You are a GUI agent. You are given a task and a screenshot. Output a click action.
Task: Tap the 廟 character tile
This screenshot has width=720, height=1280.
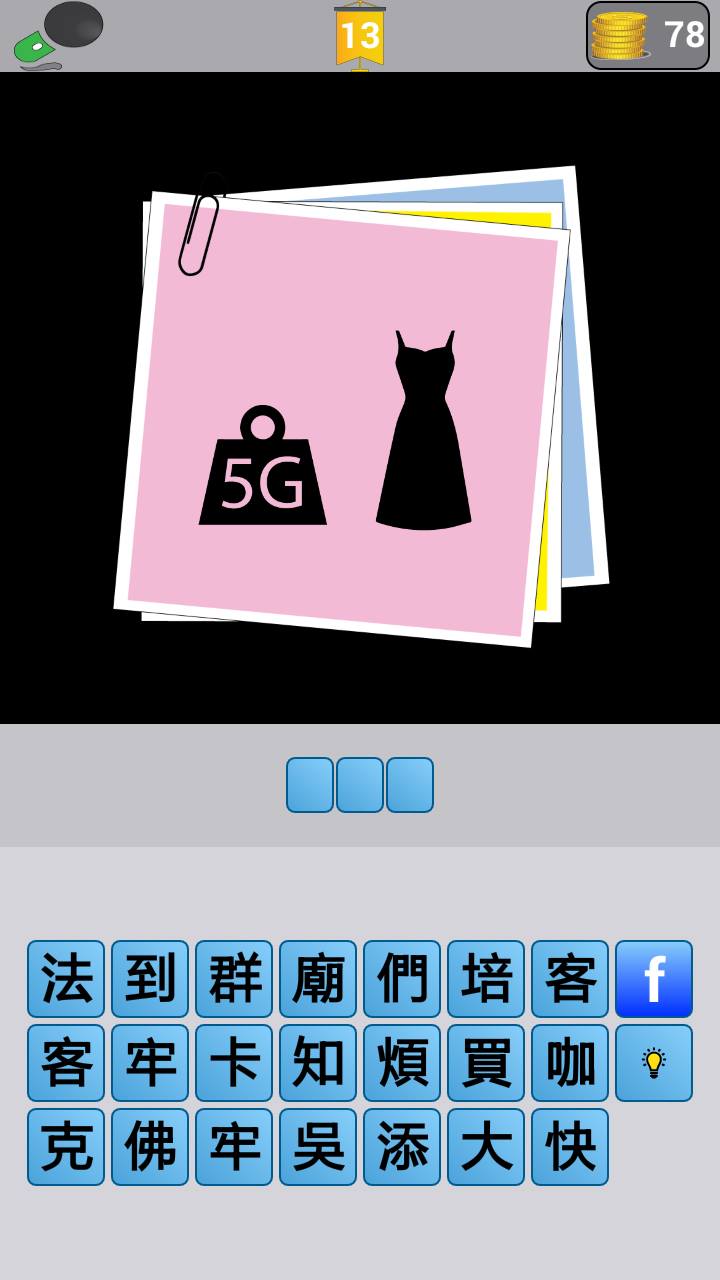pyautogui.click(x=318, y=979)
